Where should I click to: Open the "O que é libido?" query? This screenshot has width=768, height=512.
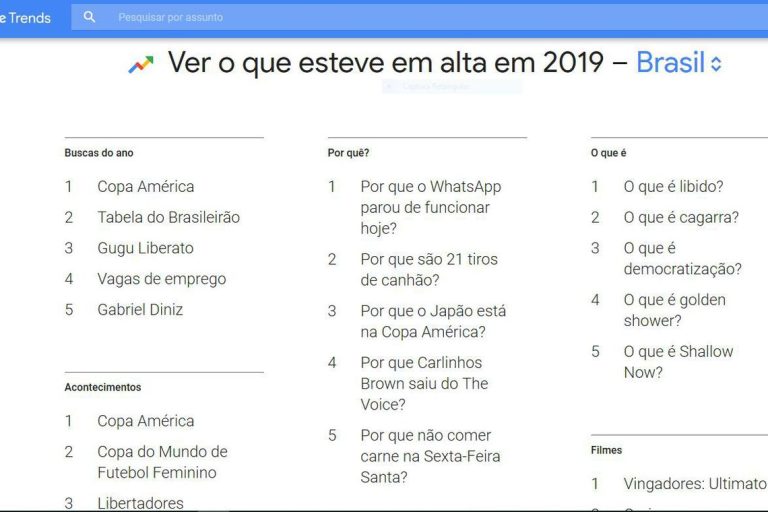pyautogui.click(x=673, y=186)
